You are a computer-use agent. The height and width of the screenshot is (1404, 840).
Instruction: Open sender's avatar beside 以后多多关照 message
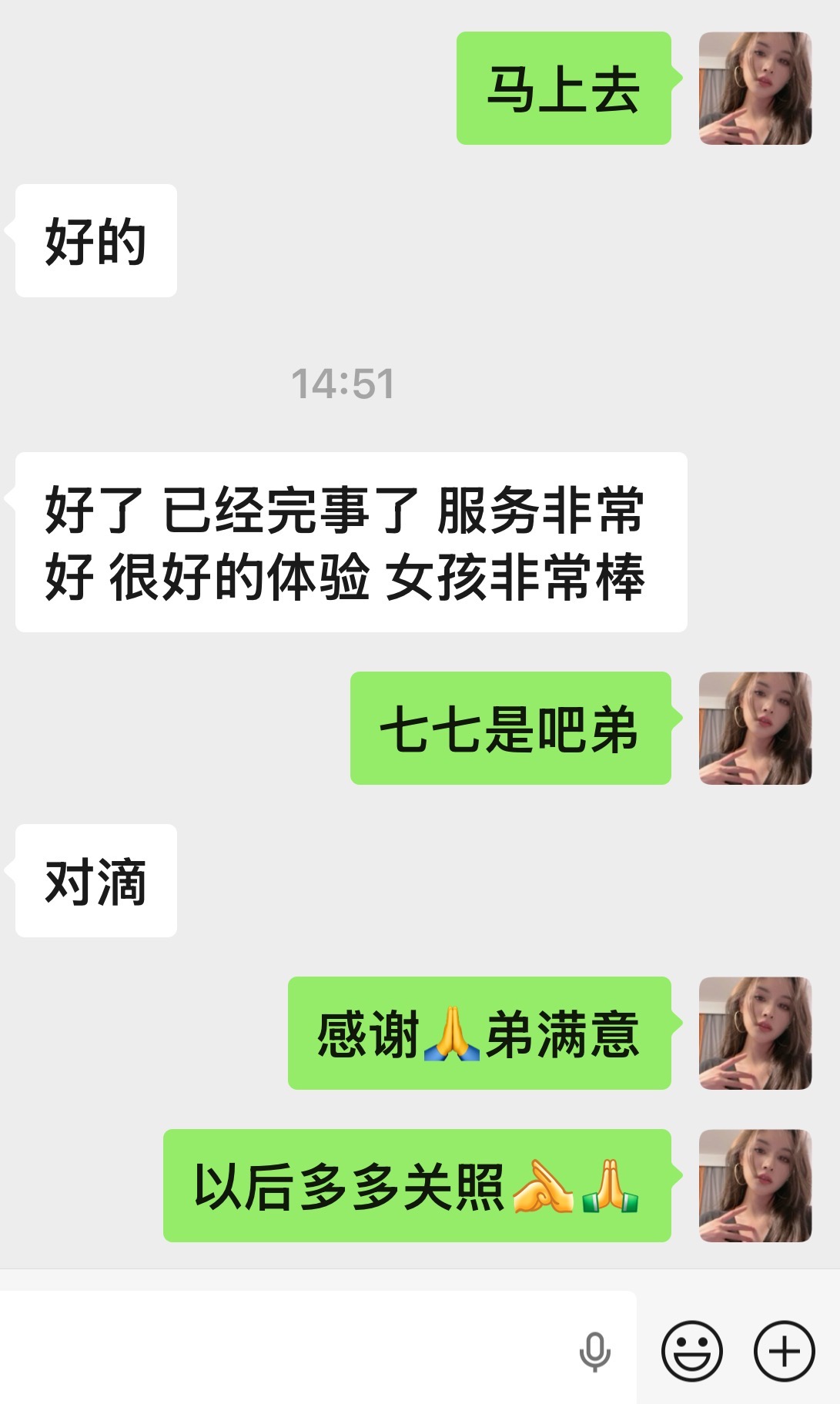point(755,1186)
